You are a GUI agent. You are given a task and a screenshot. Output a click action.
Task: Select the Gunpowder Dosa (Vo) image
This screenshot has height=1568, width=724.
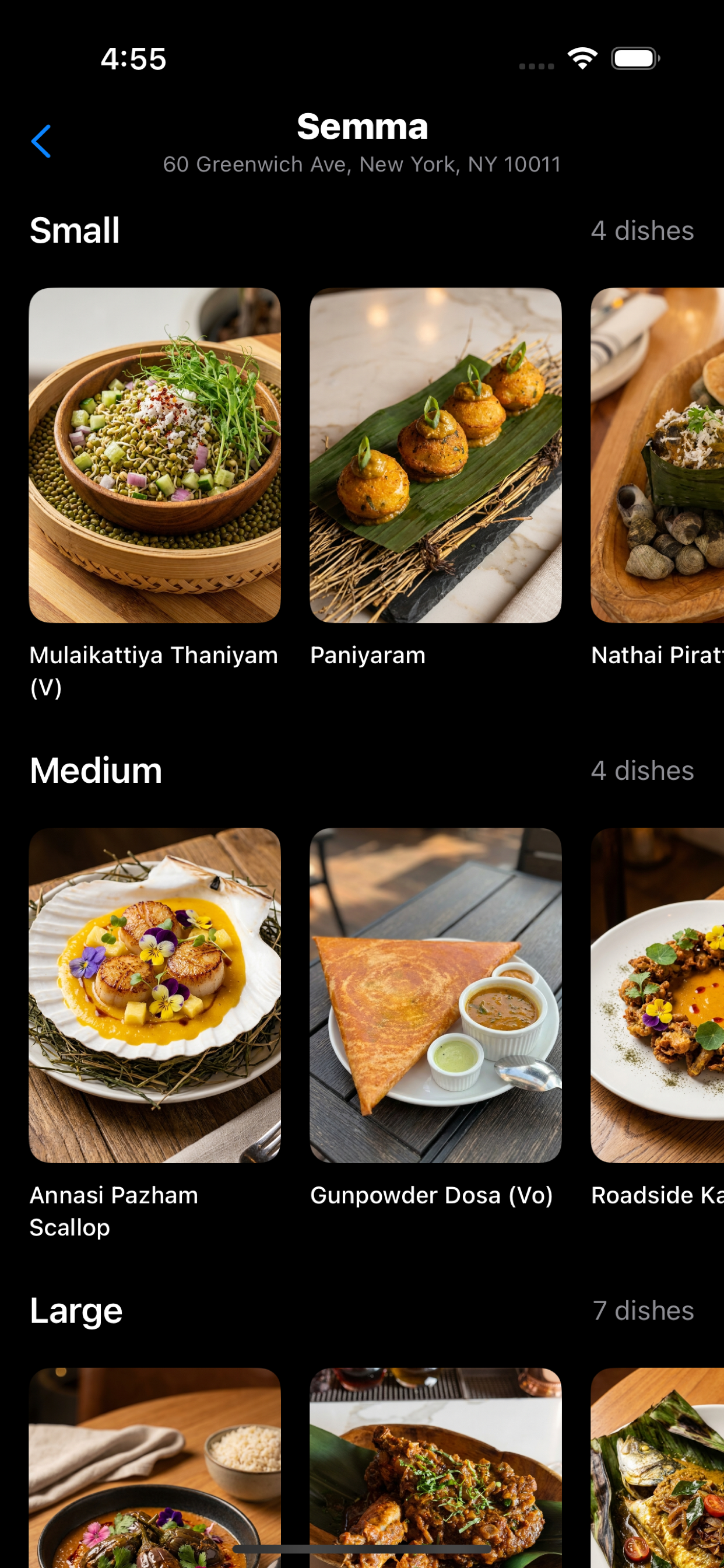coord(435,994)
